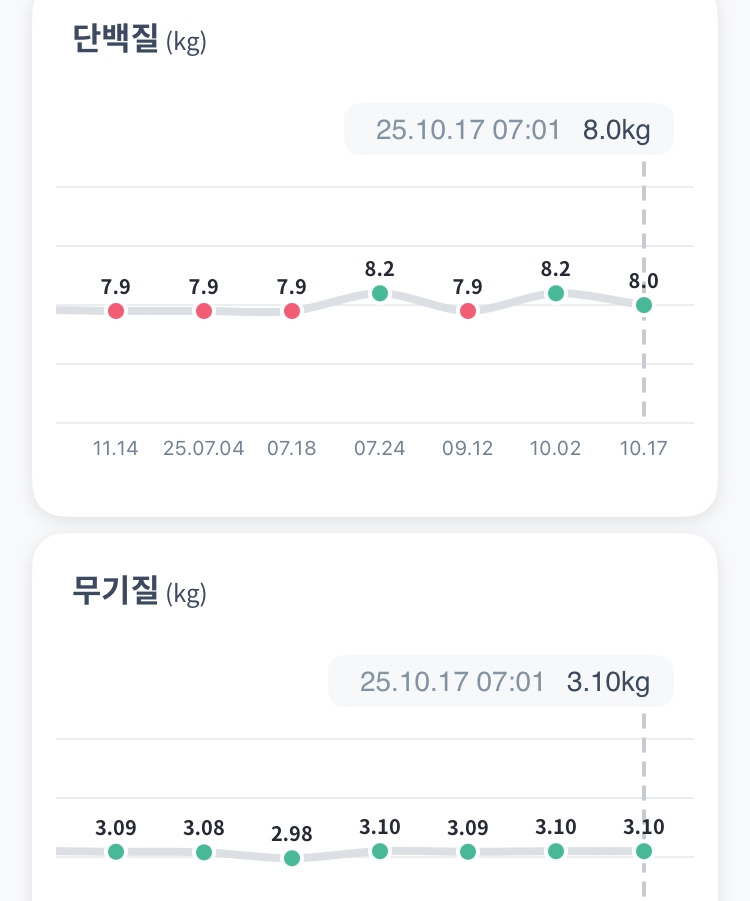750x901 pixels.
Task: Select the red 7.9 point on 11.14
Action: pos(116,311)
